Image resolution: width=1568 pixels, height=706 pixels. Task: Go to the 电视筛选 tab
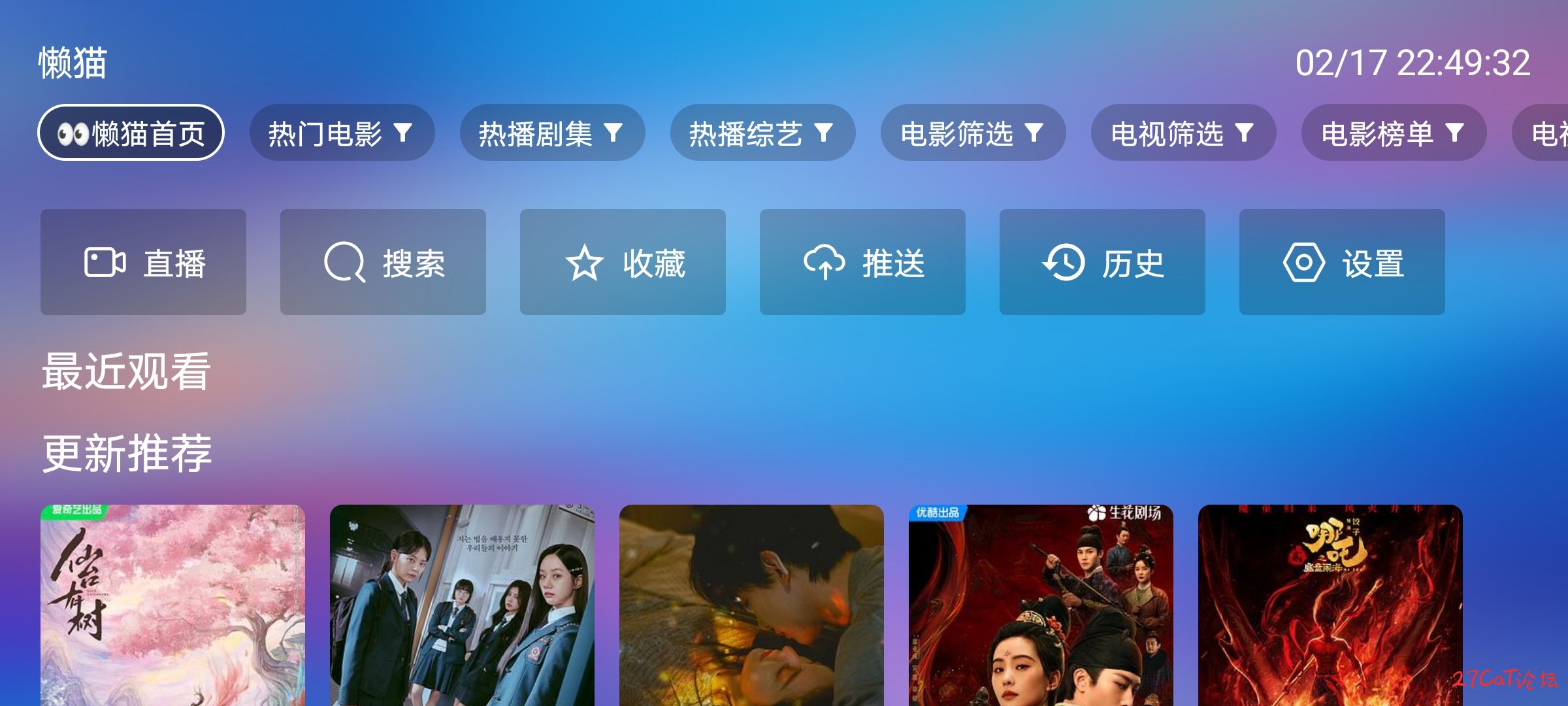1183,133
